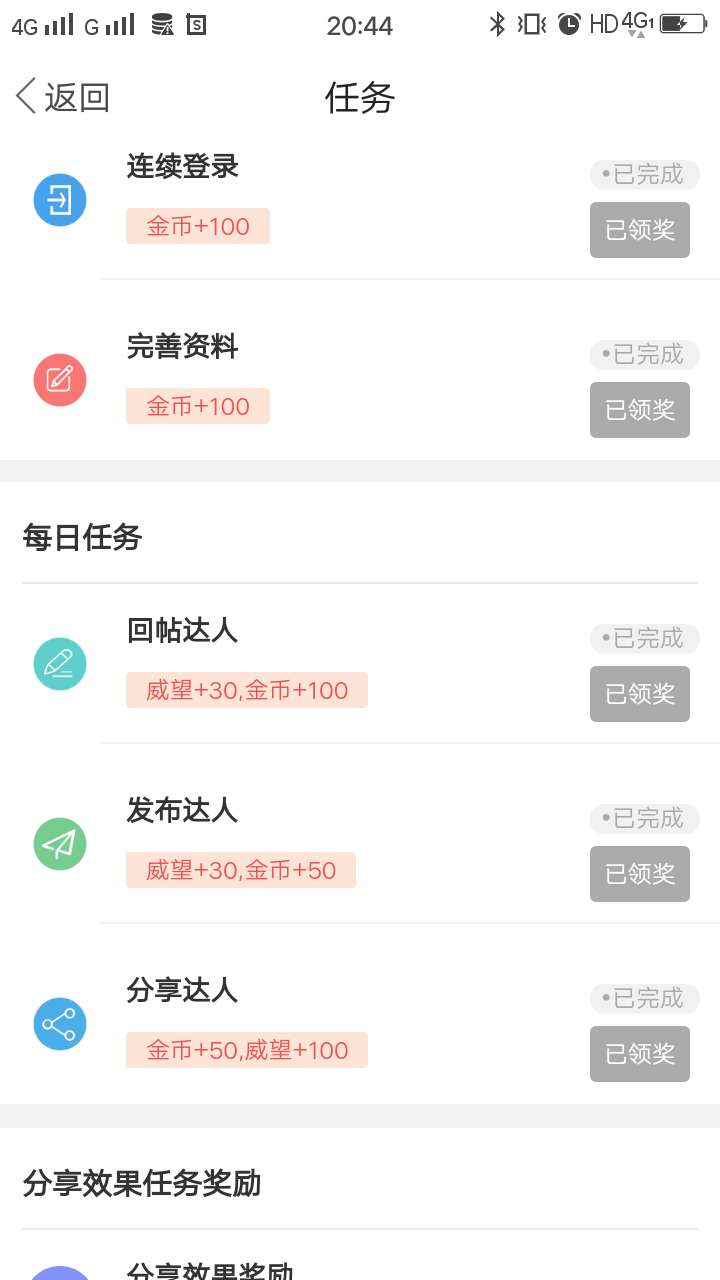Open the 完善资料 task row
This screenshot has height=1280, width=720.
pos(360,370)
